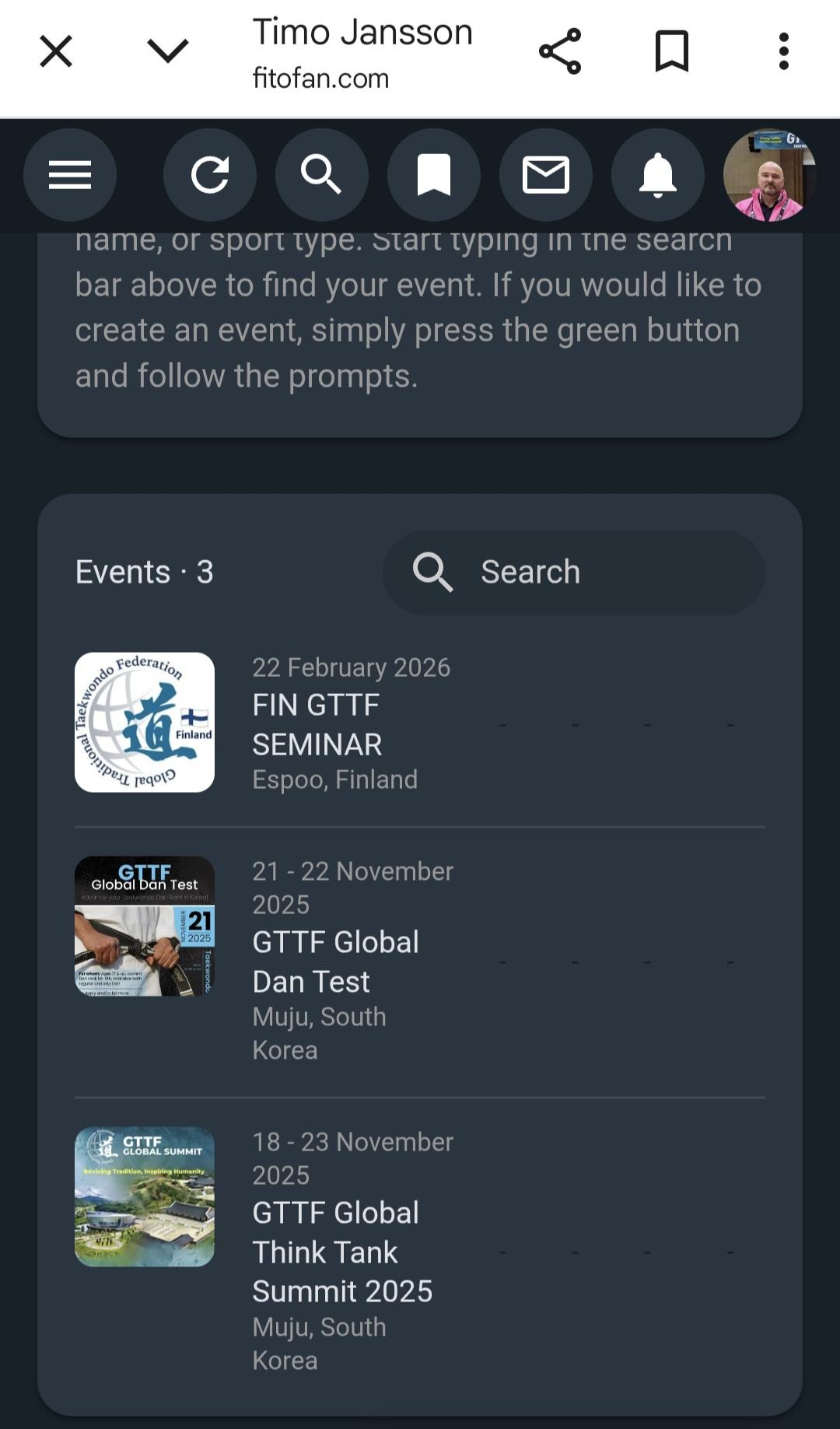The height and width of the screenshot is (1429, 840).
Task: Expand the browser tab dropdown chevron
Action: click(x=168, y=52)
